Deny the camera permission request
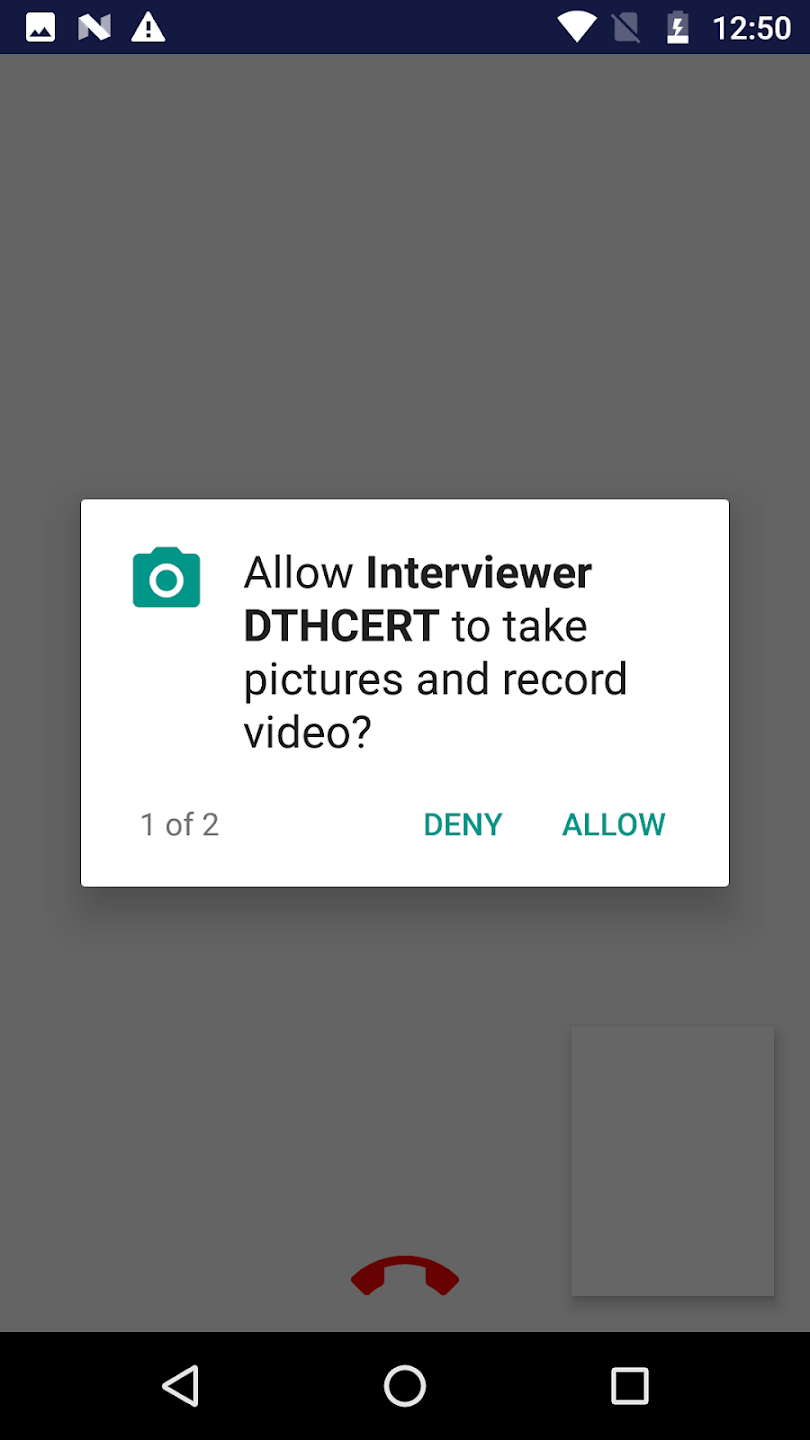 click(x=463, y=824)
